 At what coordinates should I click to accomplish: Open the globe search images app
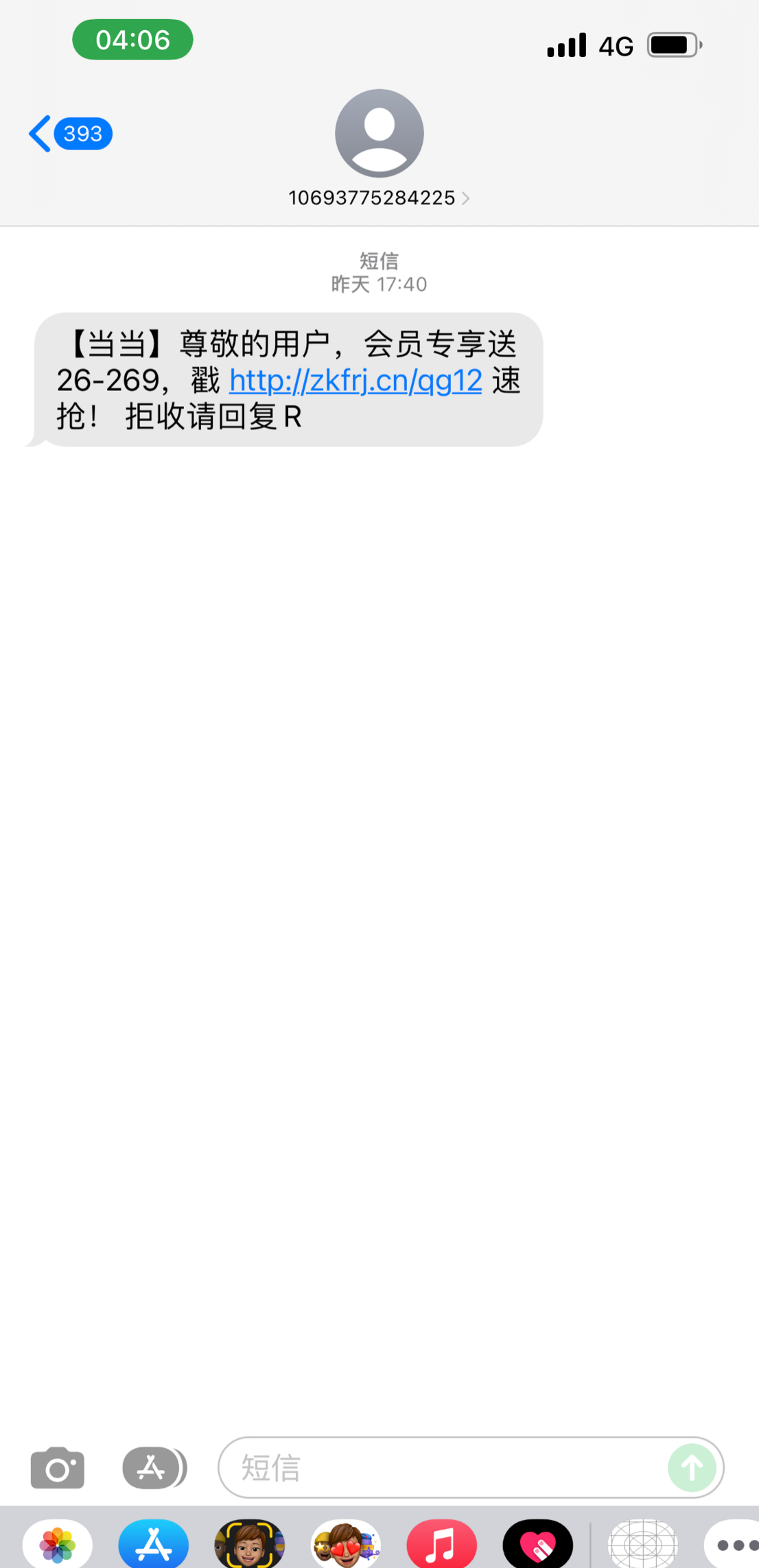642,1545
